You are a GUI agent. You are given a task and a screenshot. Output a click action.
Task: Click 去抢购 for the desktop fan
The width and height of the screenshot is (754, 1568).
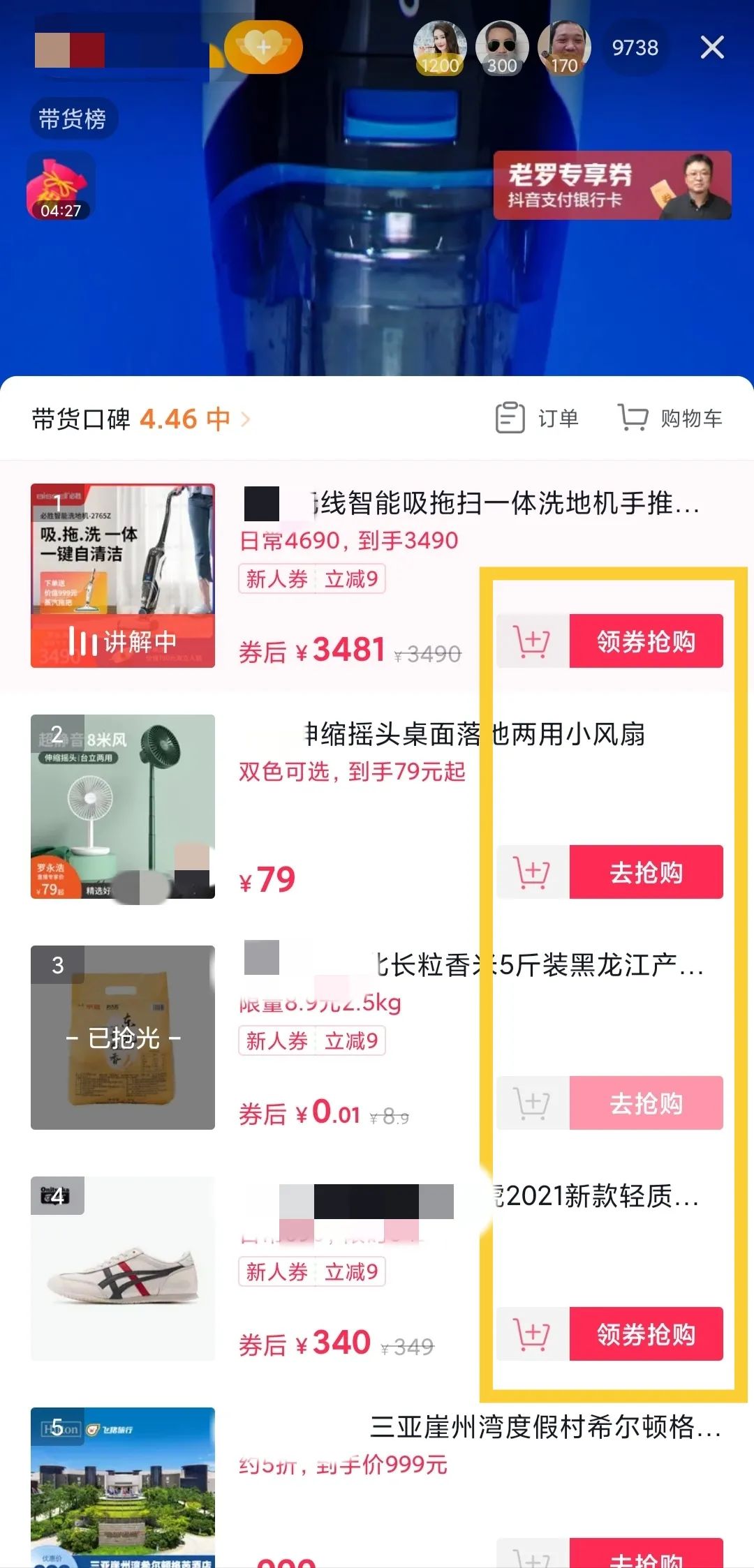tap(646, 872)
